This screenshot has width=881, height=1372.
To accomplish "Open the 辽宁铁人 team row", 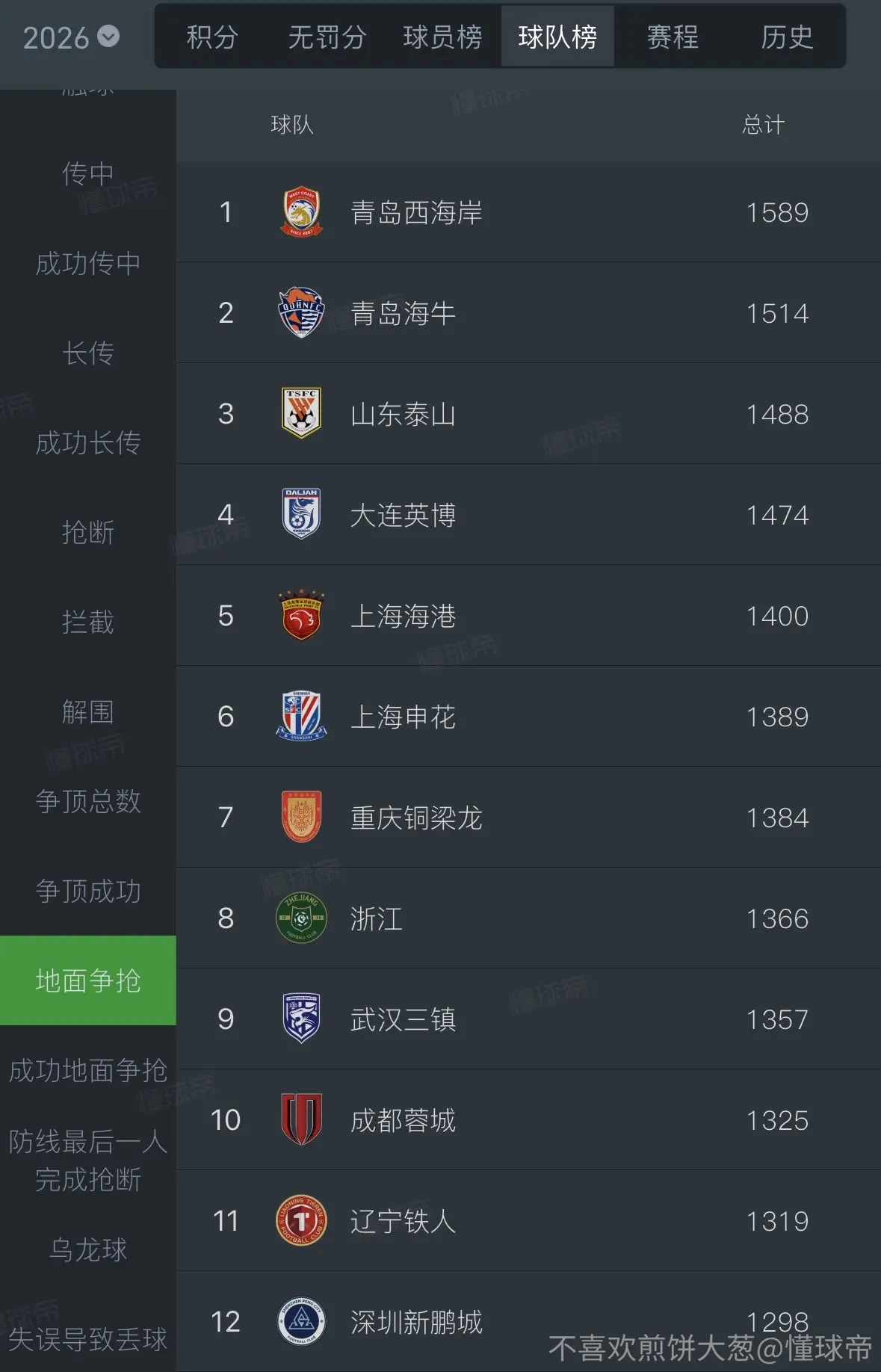I will coord(528,1221).
